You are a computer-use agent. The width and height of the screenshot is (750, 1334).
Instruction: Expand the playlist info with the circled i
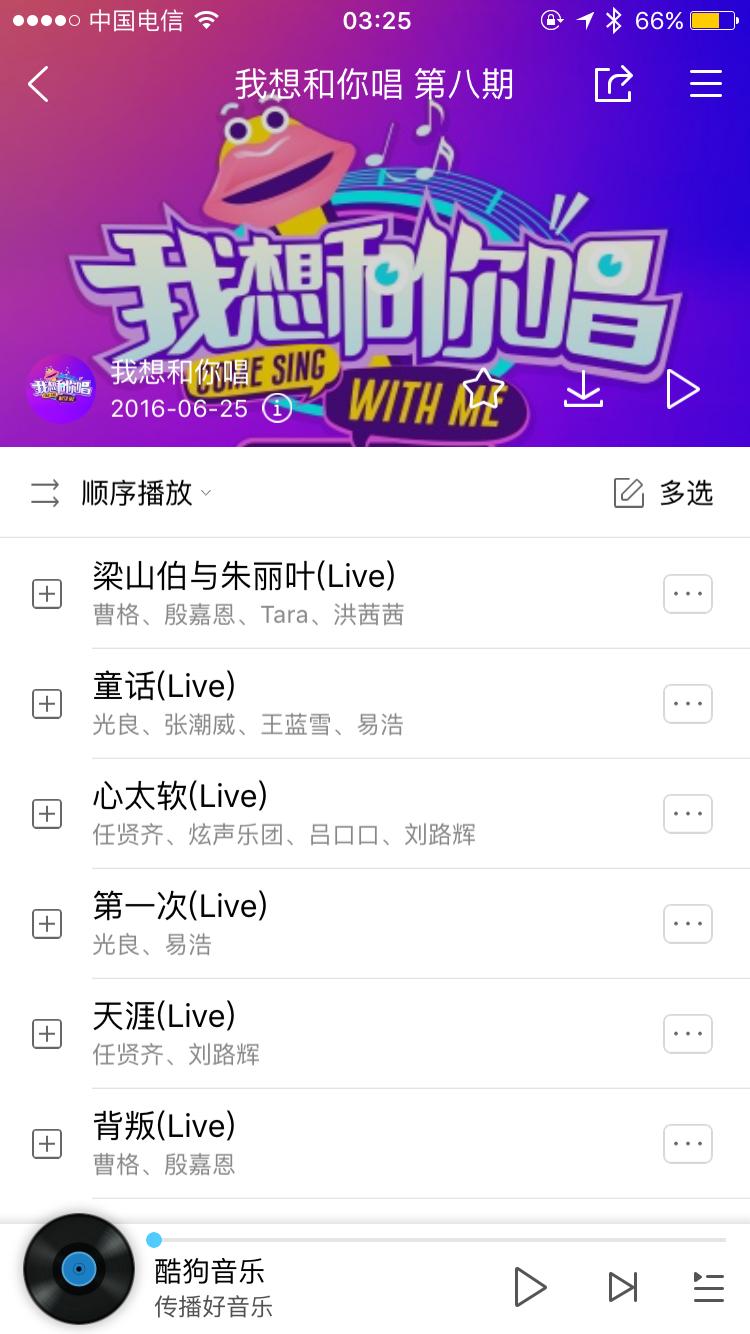pos(277,409)
